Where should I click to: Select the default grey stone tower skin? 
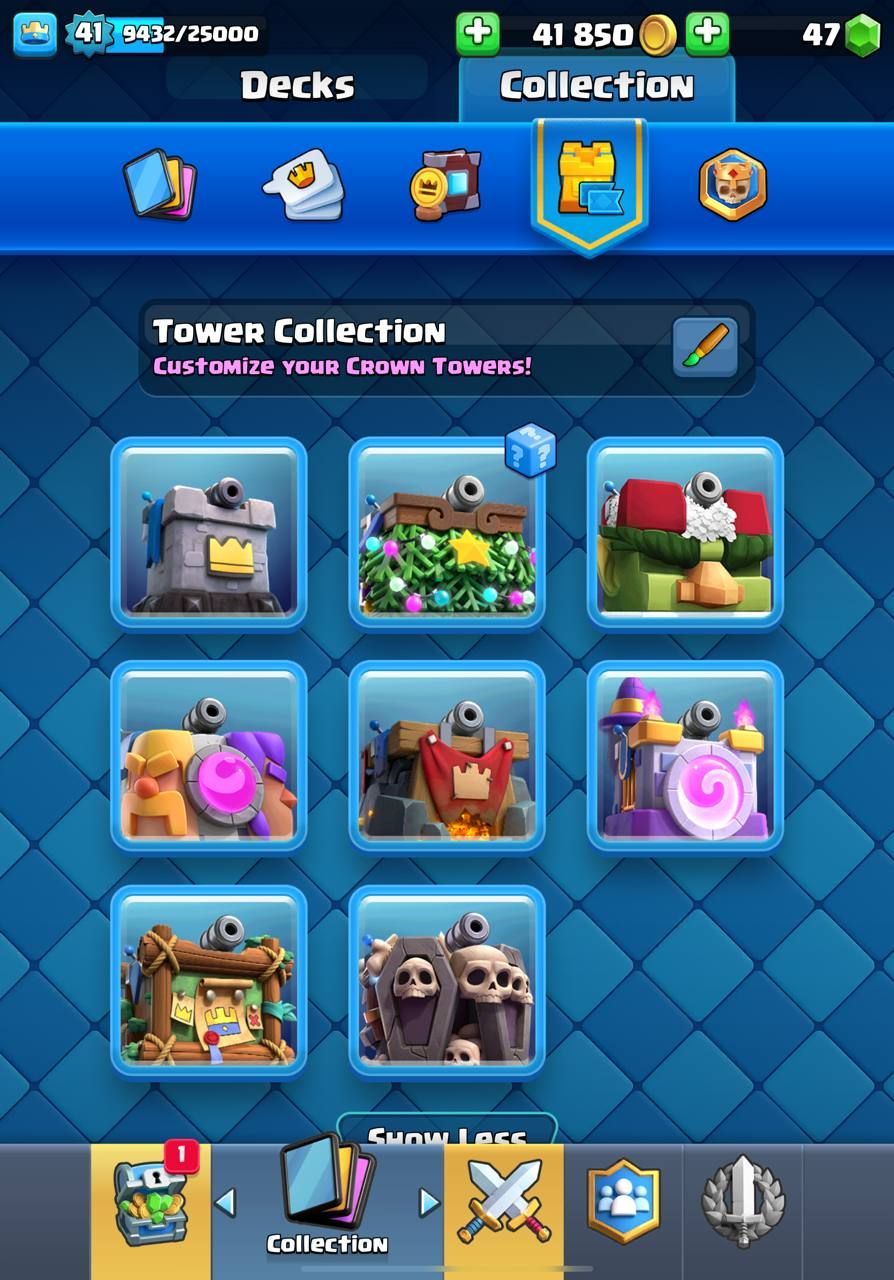208,533
